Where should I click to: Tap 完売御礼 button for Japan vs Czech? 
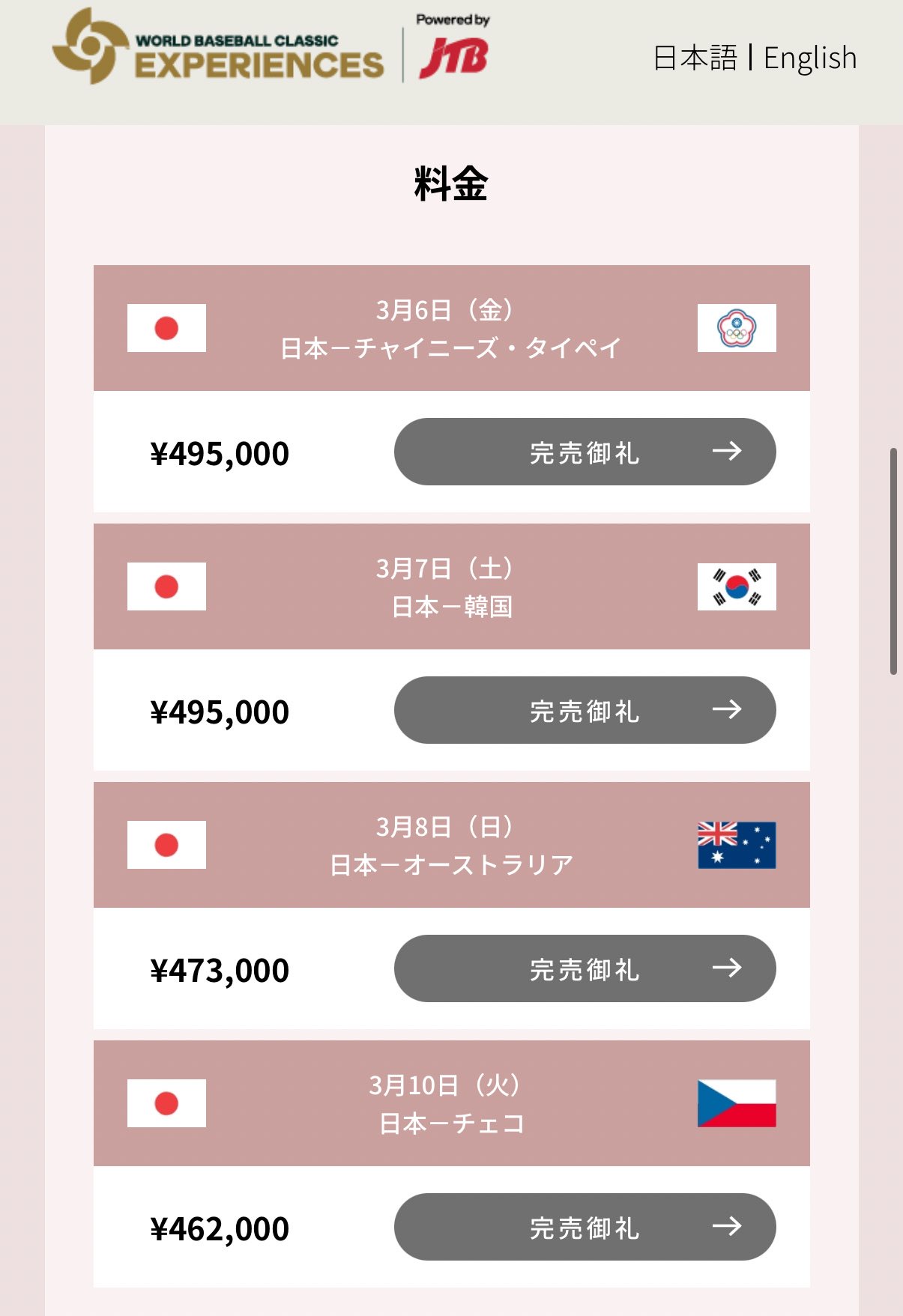(585, 1227)
